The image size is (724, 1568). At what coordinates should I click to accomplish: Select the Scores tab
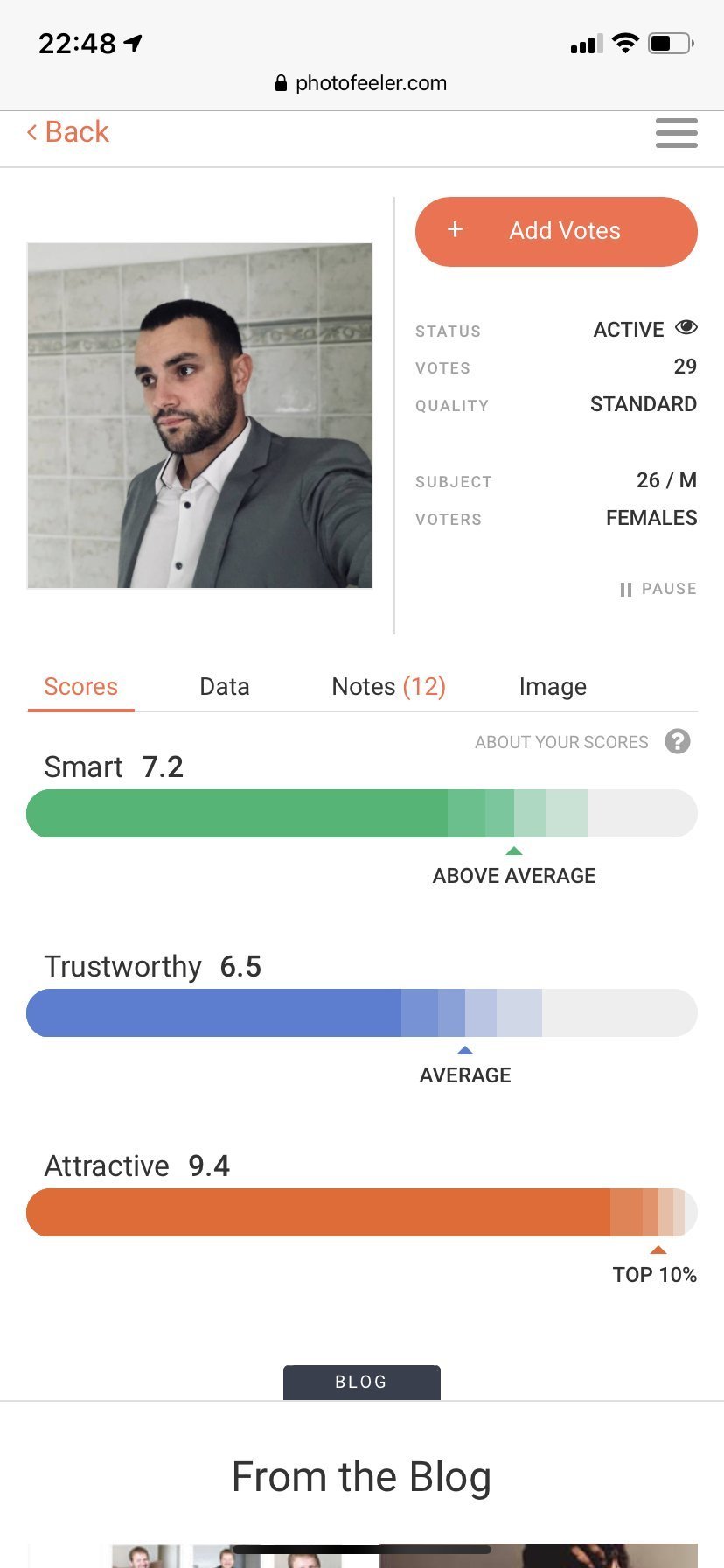tap(80, 687)
